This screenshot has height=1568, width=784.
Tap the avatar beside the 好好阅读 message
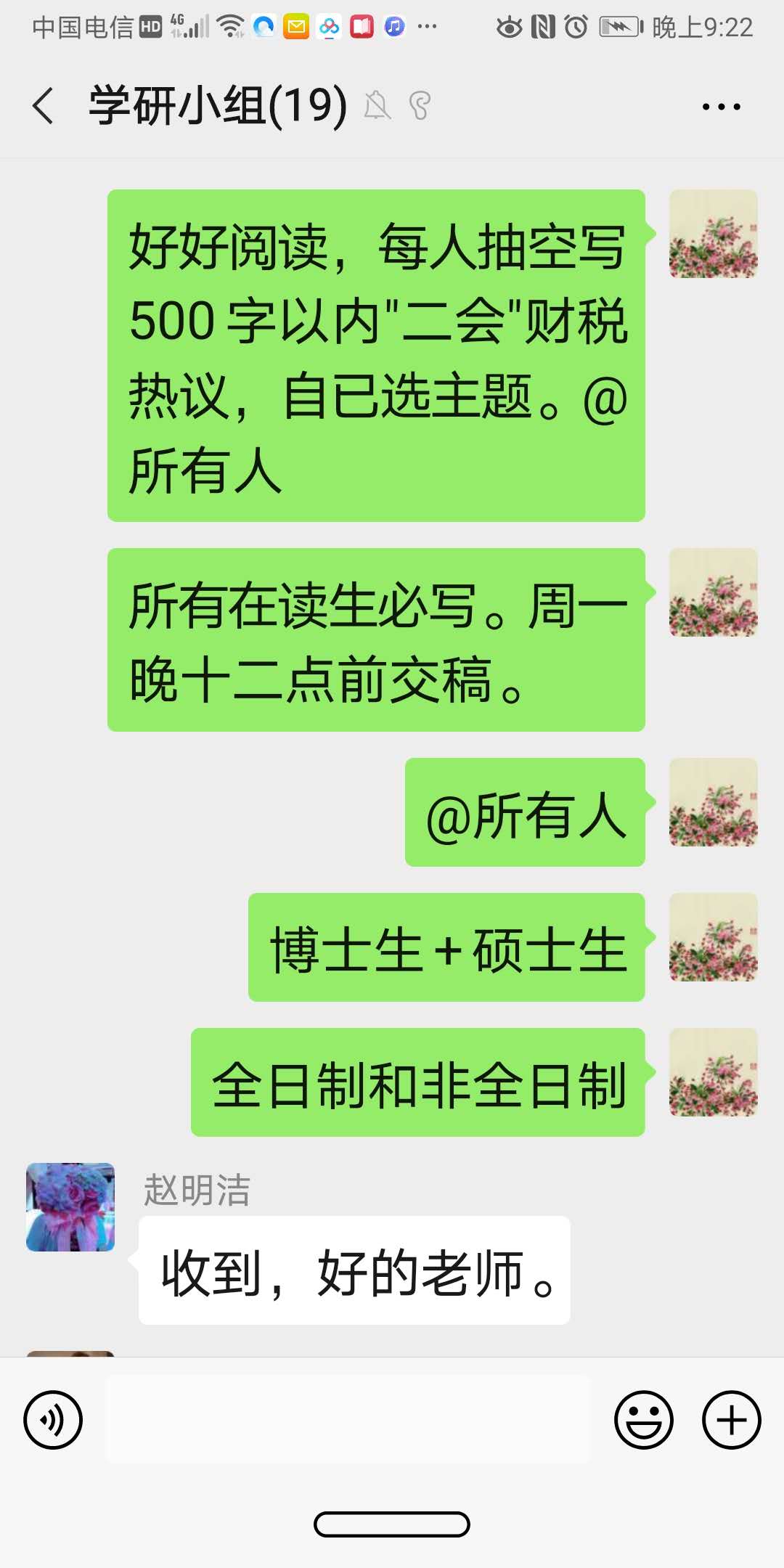(713, 234)
